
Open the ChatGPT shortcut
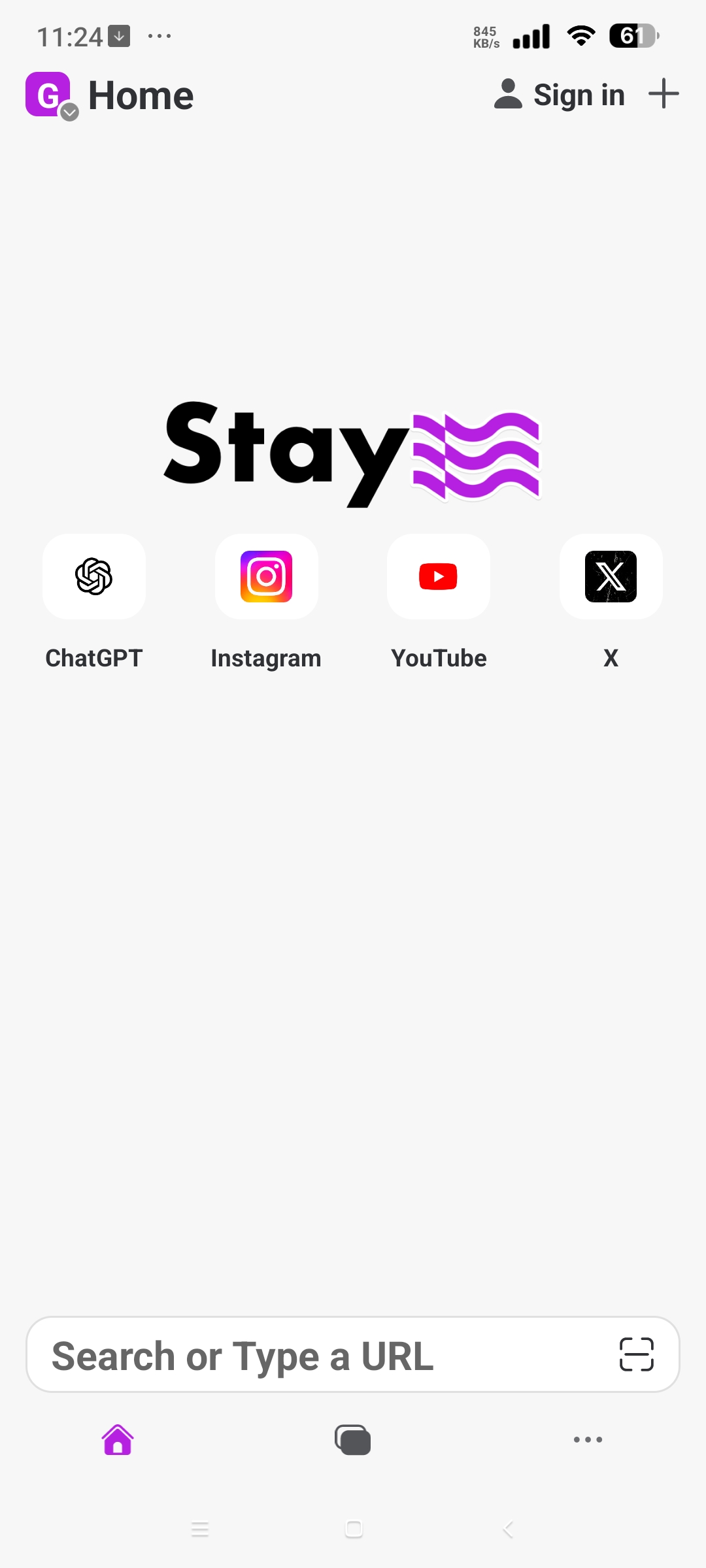[93, 577]
